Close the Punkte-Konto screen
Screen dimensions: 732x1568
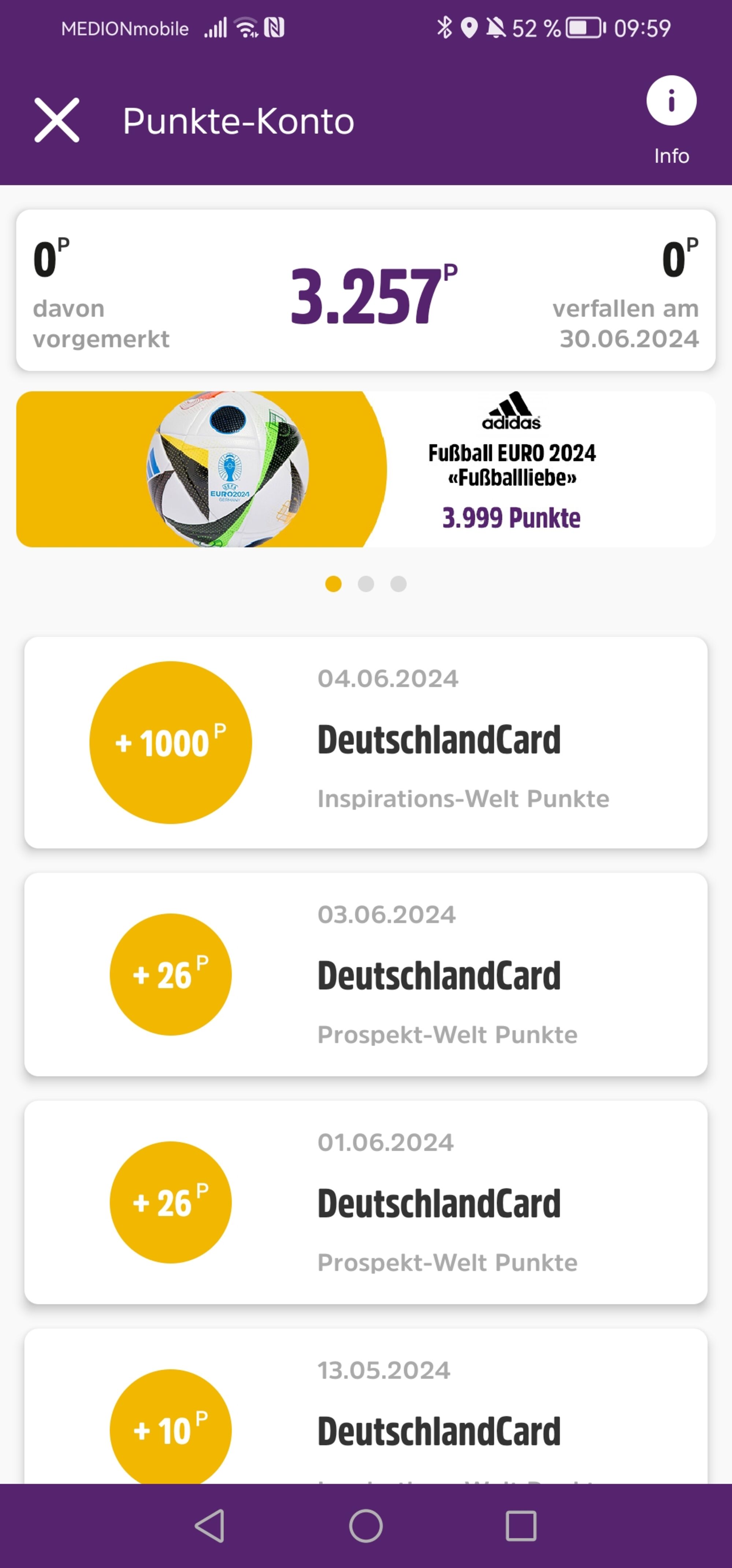coord(57,120)
